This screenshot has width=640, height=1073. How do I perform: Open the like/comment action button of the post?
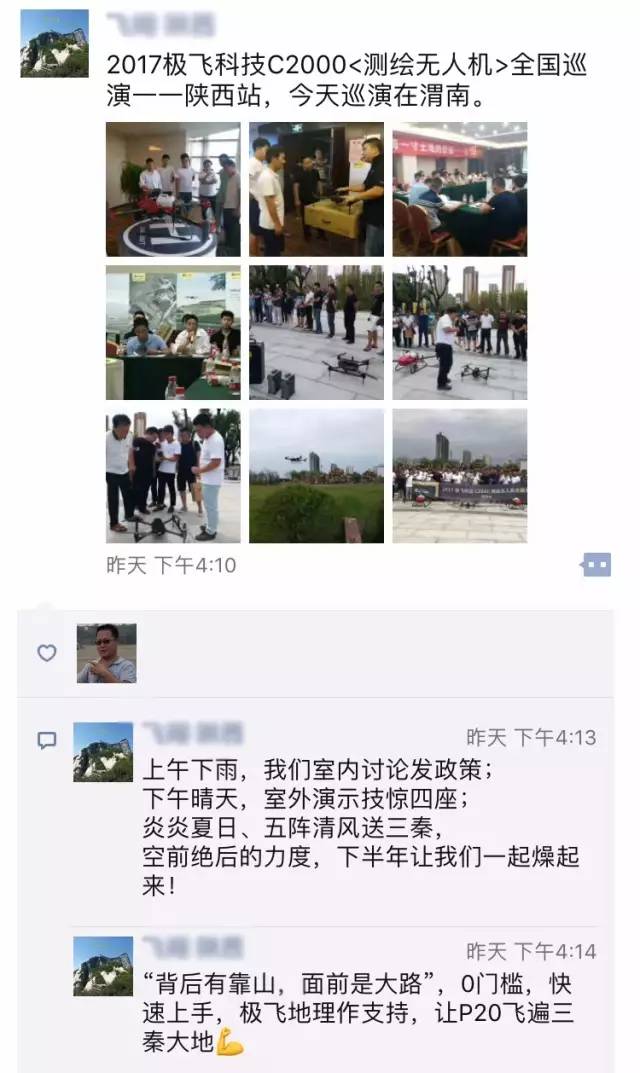click(x=596, y=565)
